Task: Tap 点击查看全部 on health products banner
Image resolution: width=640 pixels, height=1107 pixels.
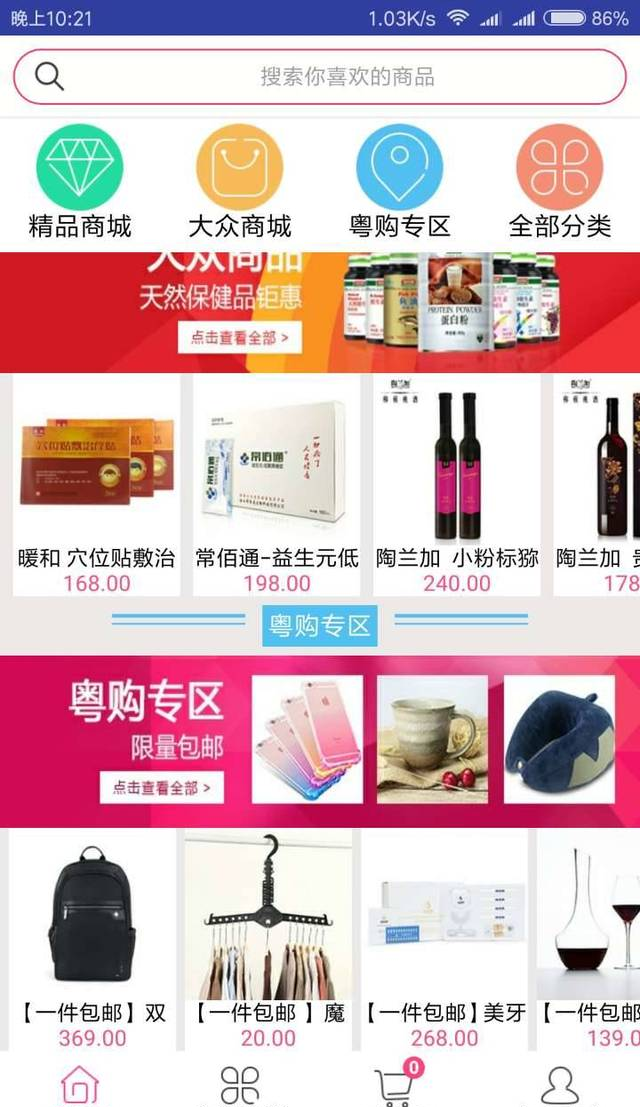Action: click(240, 337)
